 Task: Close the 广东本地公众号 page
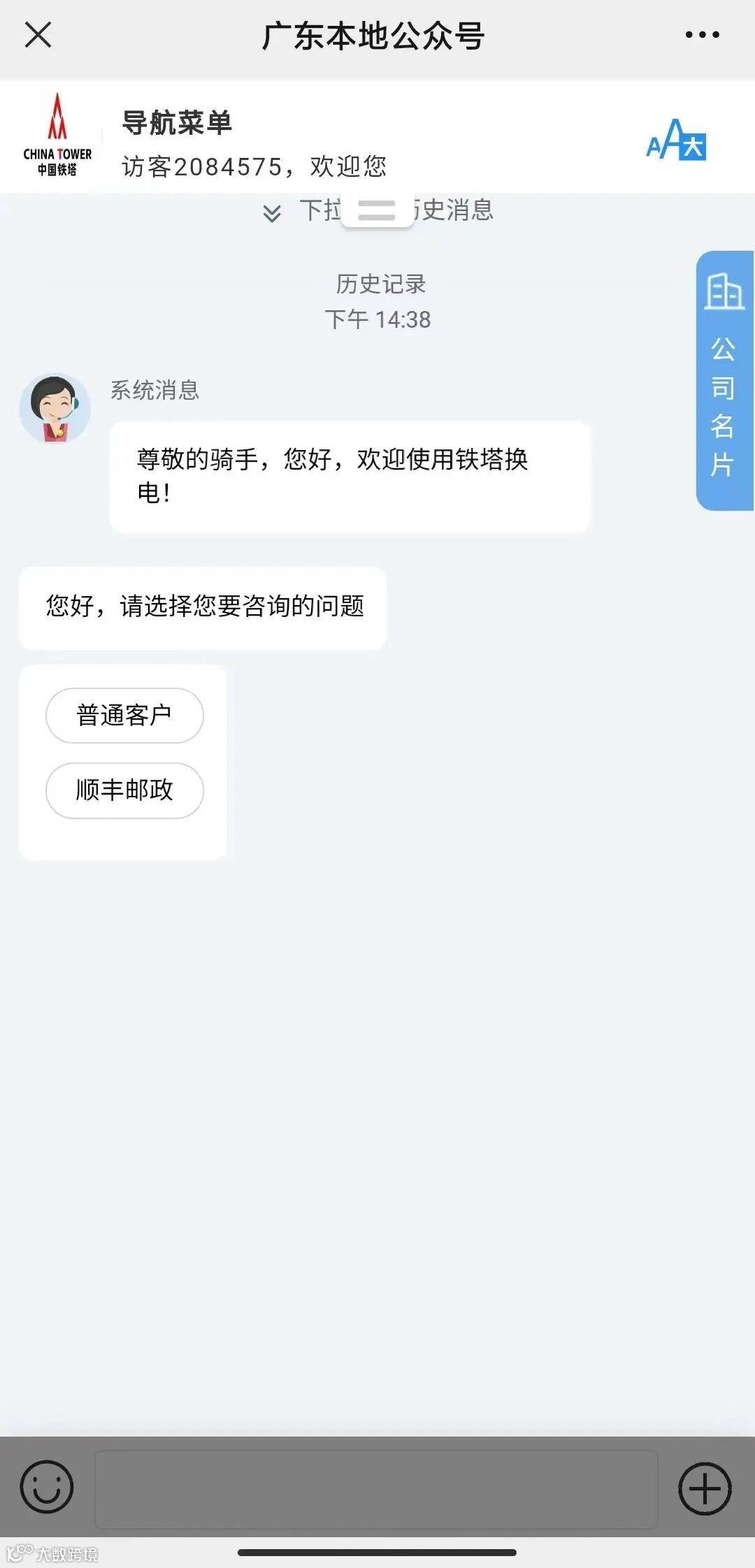tap(38, 35)
